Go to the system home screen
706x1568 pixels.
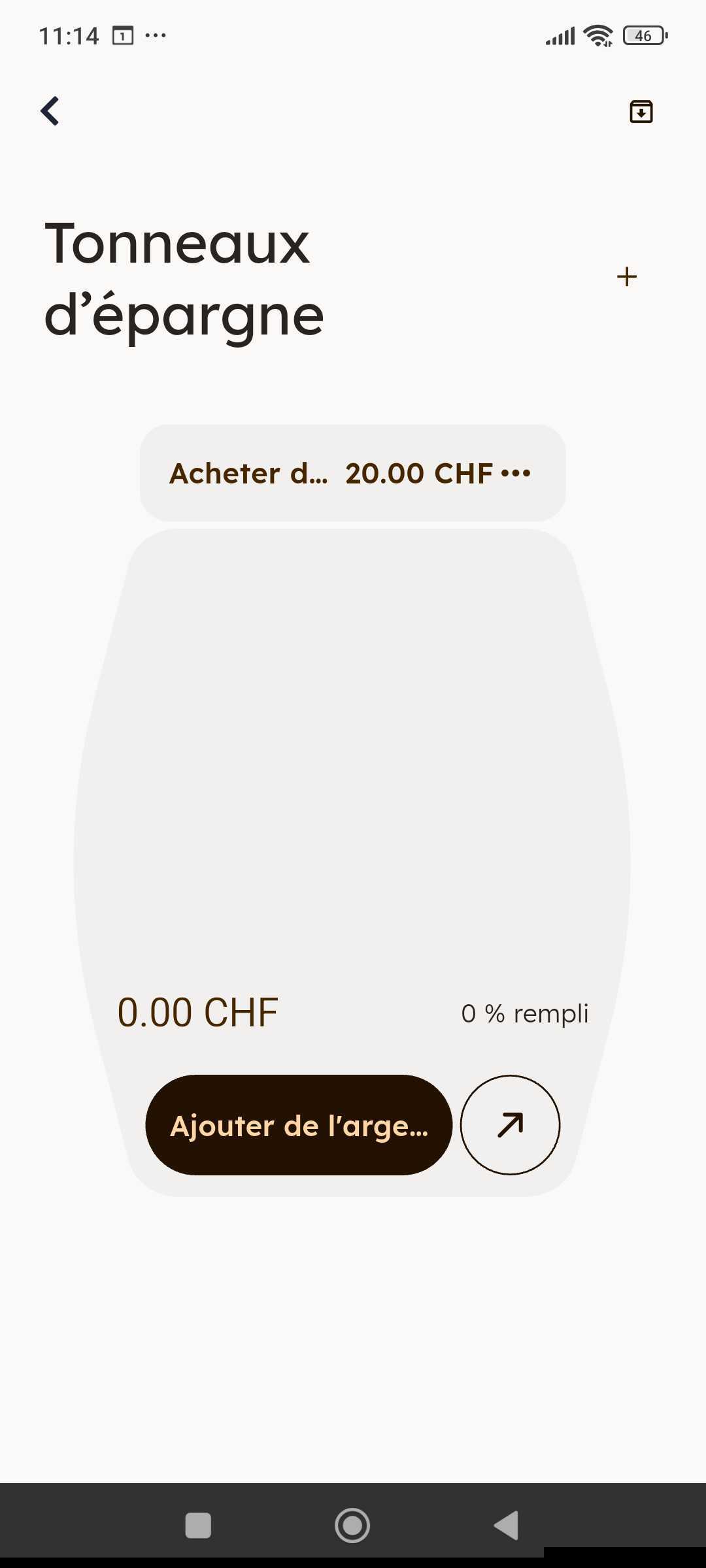tap(352, 1526)
